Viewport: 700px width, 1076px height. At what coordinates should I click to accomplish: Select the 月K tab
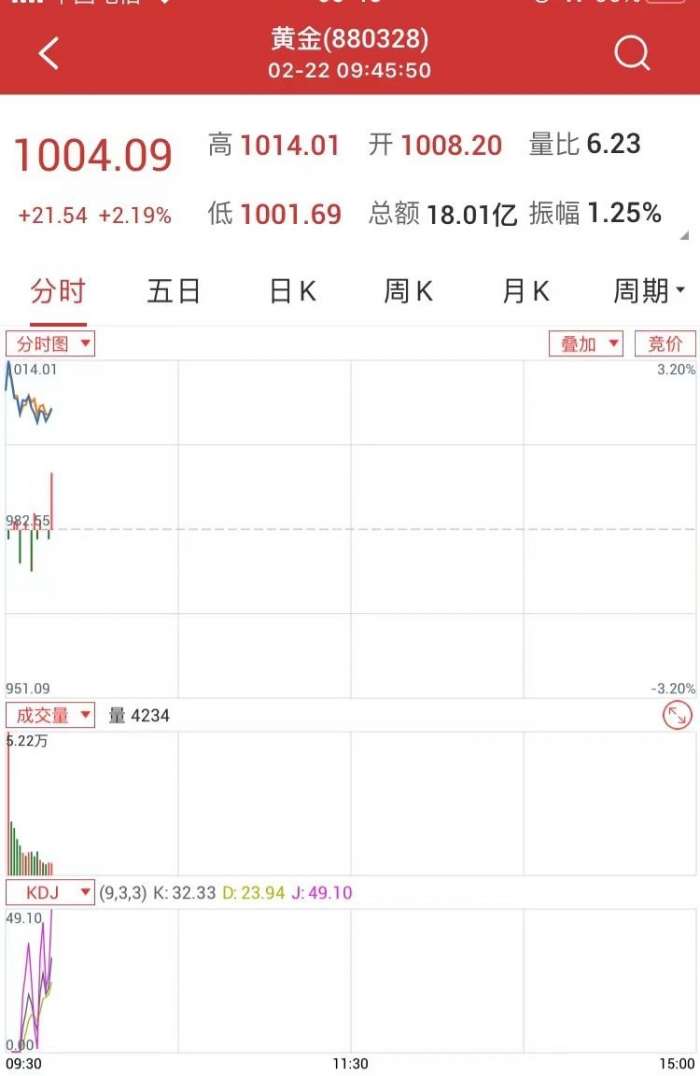pyautogui.click(x=525, y=292)
